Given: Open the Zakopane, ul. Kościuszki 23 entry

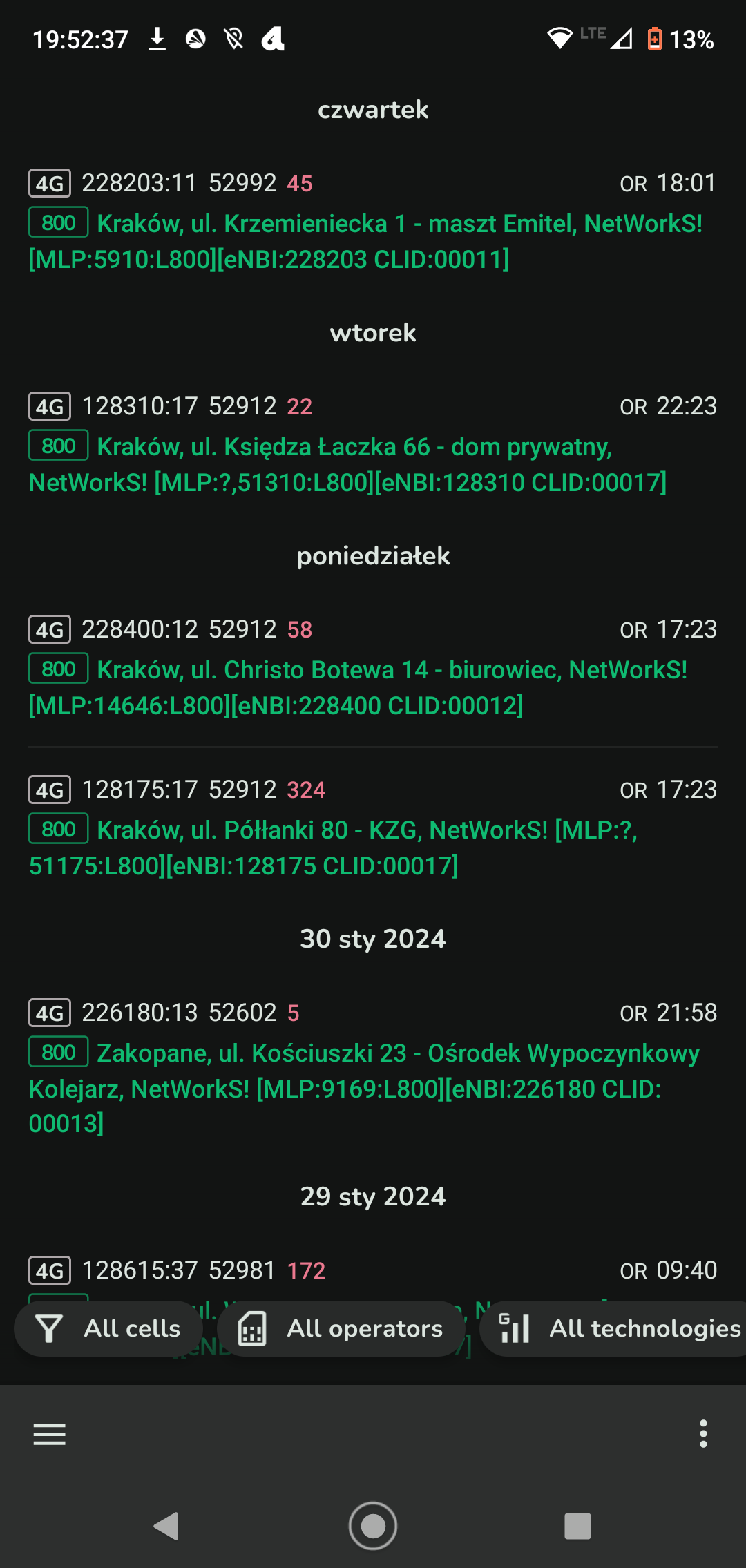Looking at the screenshot, I should (x=373, y=1068).
